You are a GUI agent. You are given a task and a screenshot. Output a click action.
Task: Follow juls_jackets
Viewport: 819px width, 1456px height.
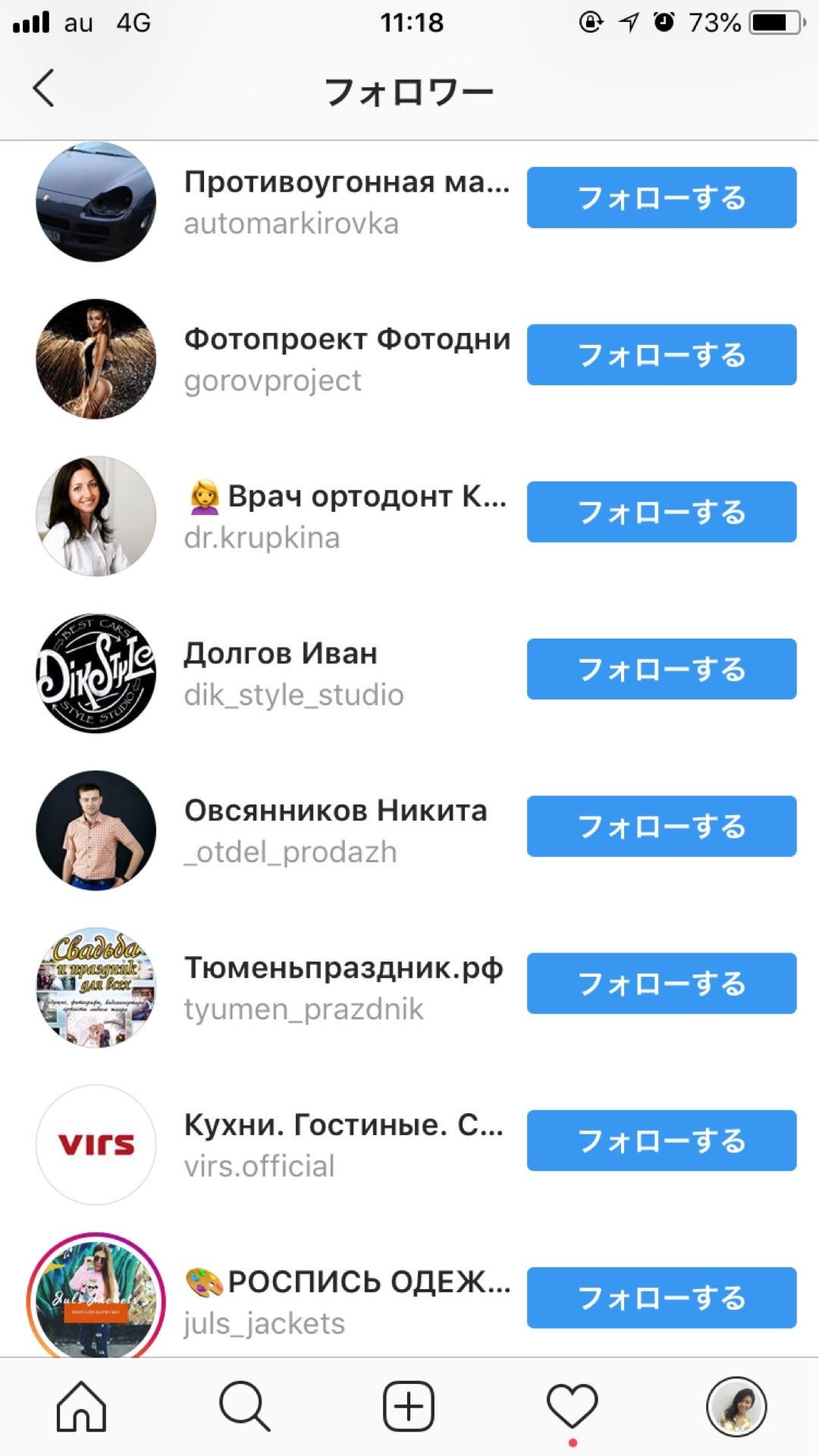661,1298
